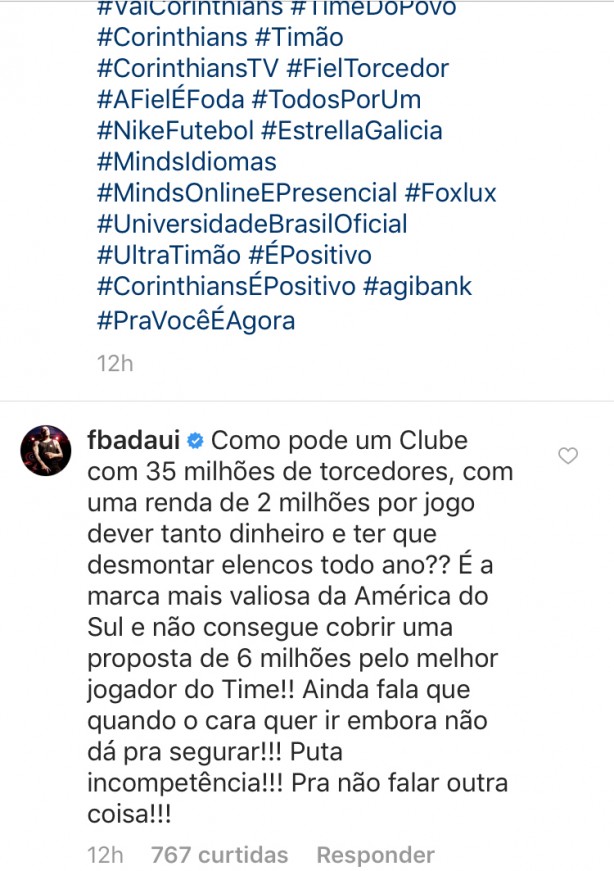
Task: Open the #PraVocêÉAgora hashtag
Action: click(196, 320)
